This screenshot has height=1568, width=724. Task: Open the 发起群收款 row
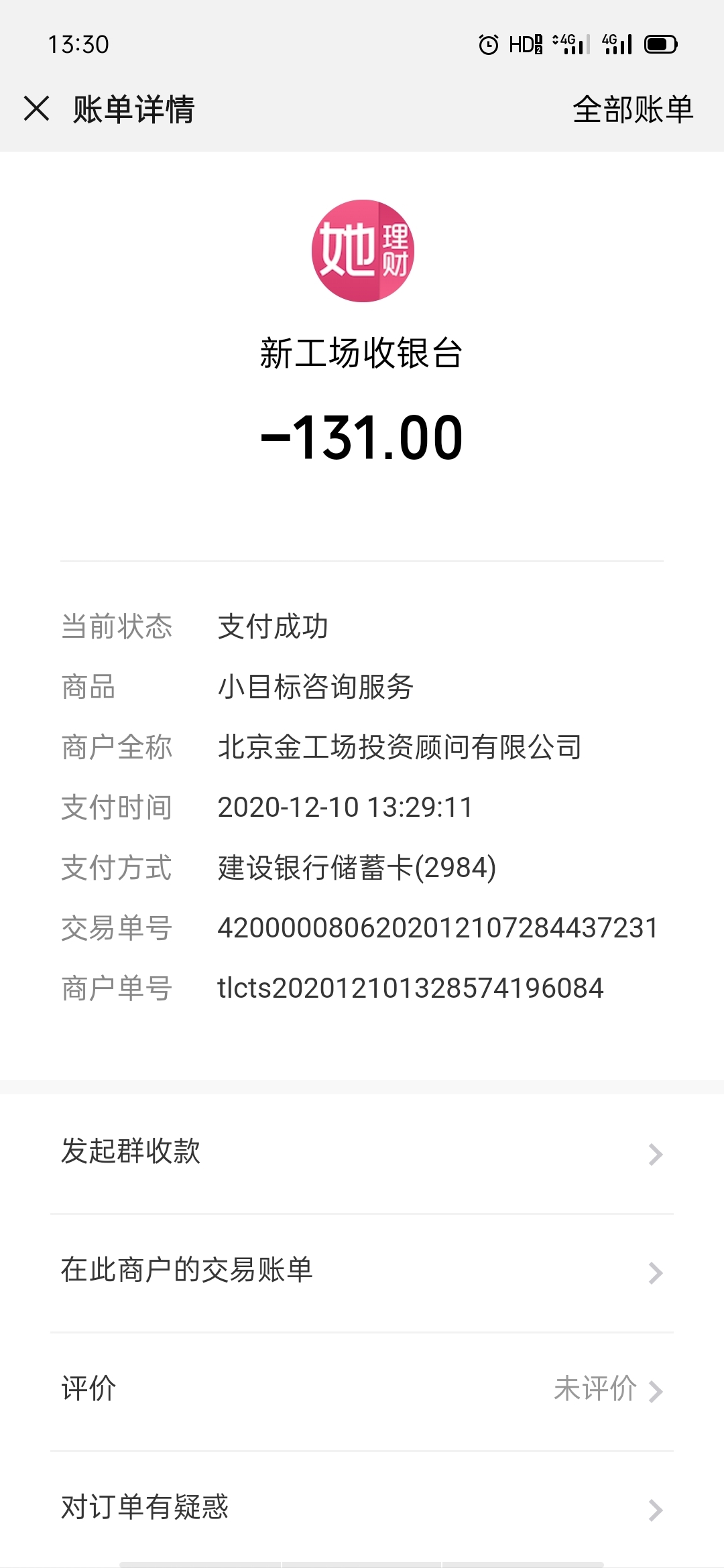pos(362,1153)
